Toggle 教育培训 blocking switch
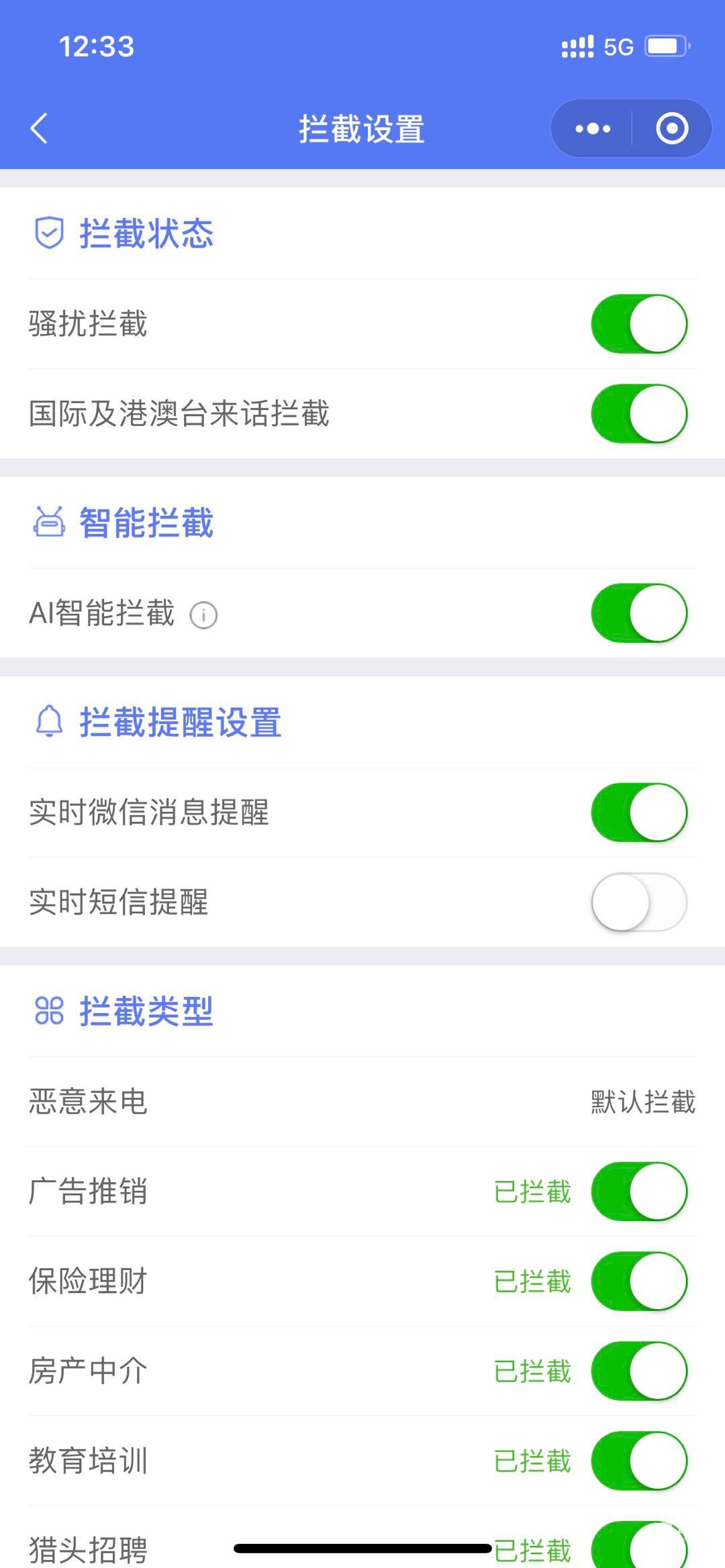Screen dimensions: 725x1568 639,1461
